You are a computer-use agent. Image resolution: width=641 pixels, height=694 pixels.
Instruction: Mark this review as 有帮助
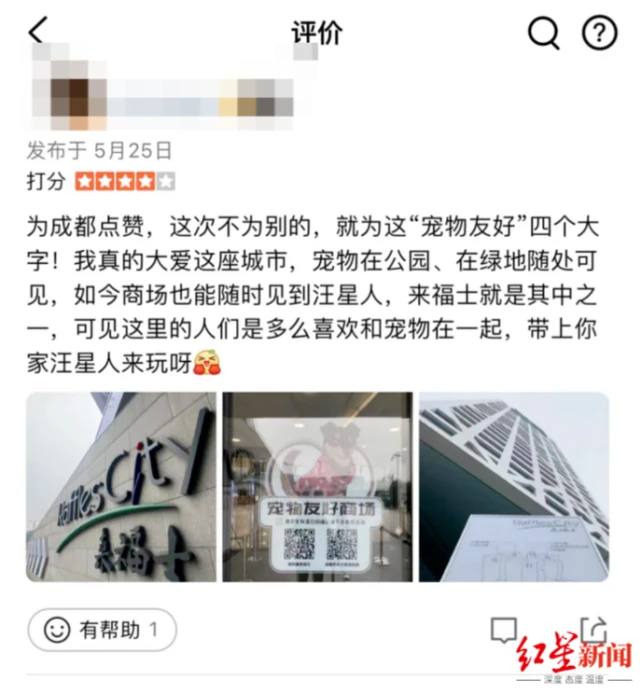point(102,630)
